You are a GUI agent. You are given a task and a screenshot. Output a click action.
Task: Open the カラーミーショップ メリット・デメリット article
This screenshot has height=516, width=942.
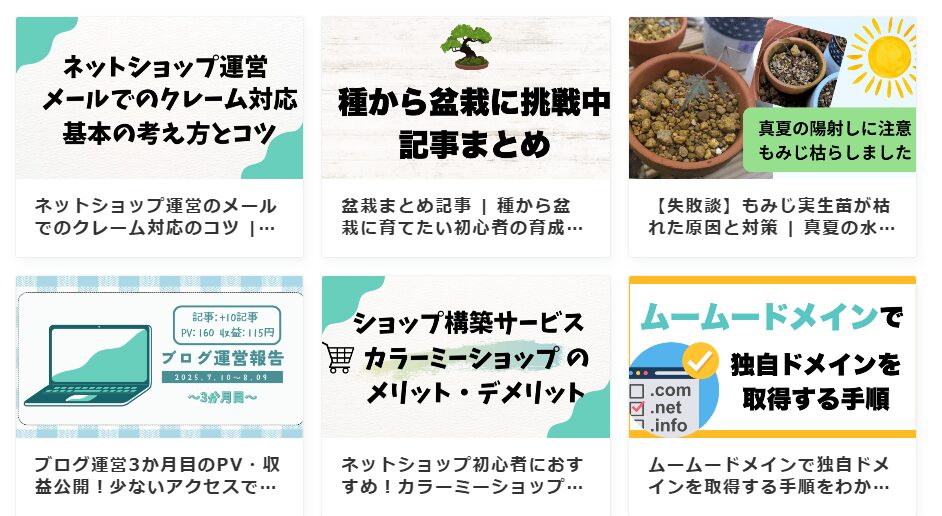click(465, 395)
